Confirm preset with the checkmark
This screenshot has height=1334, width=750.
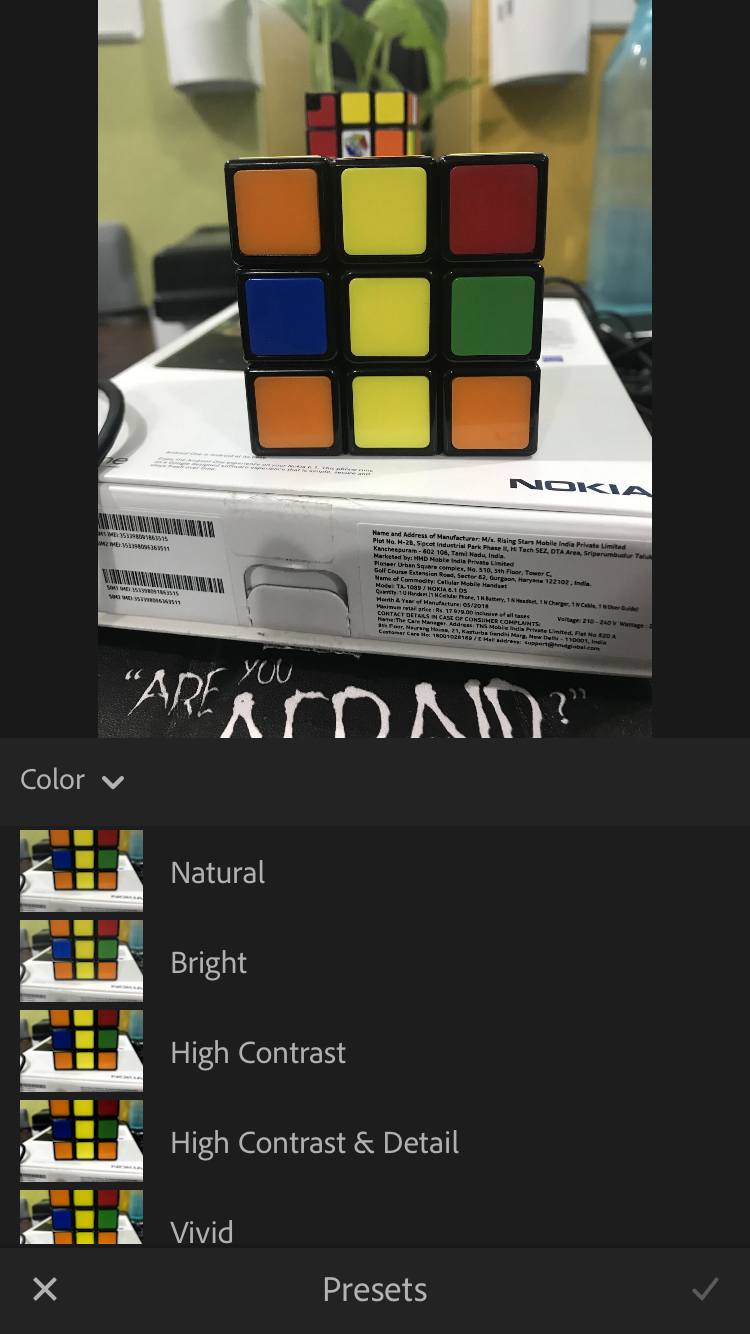click(x=705, y=1289)
